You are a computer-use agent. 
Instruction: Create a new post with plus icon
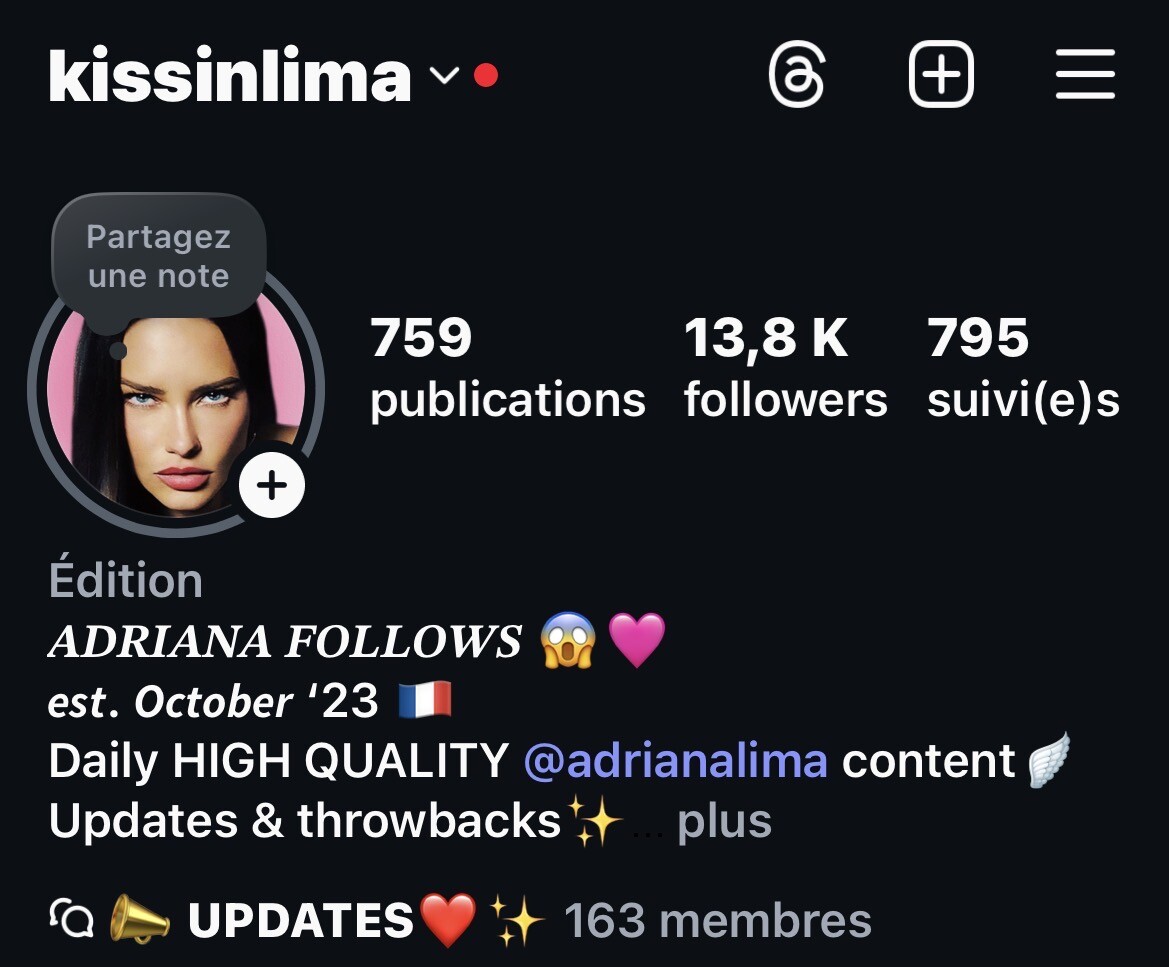click(x=940, y=75)
